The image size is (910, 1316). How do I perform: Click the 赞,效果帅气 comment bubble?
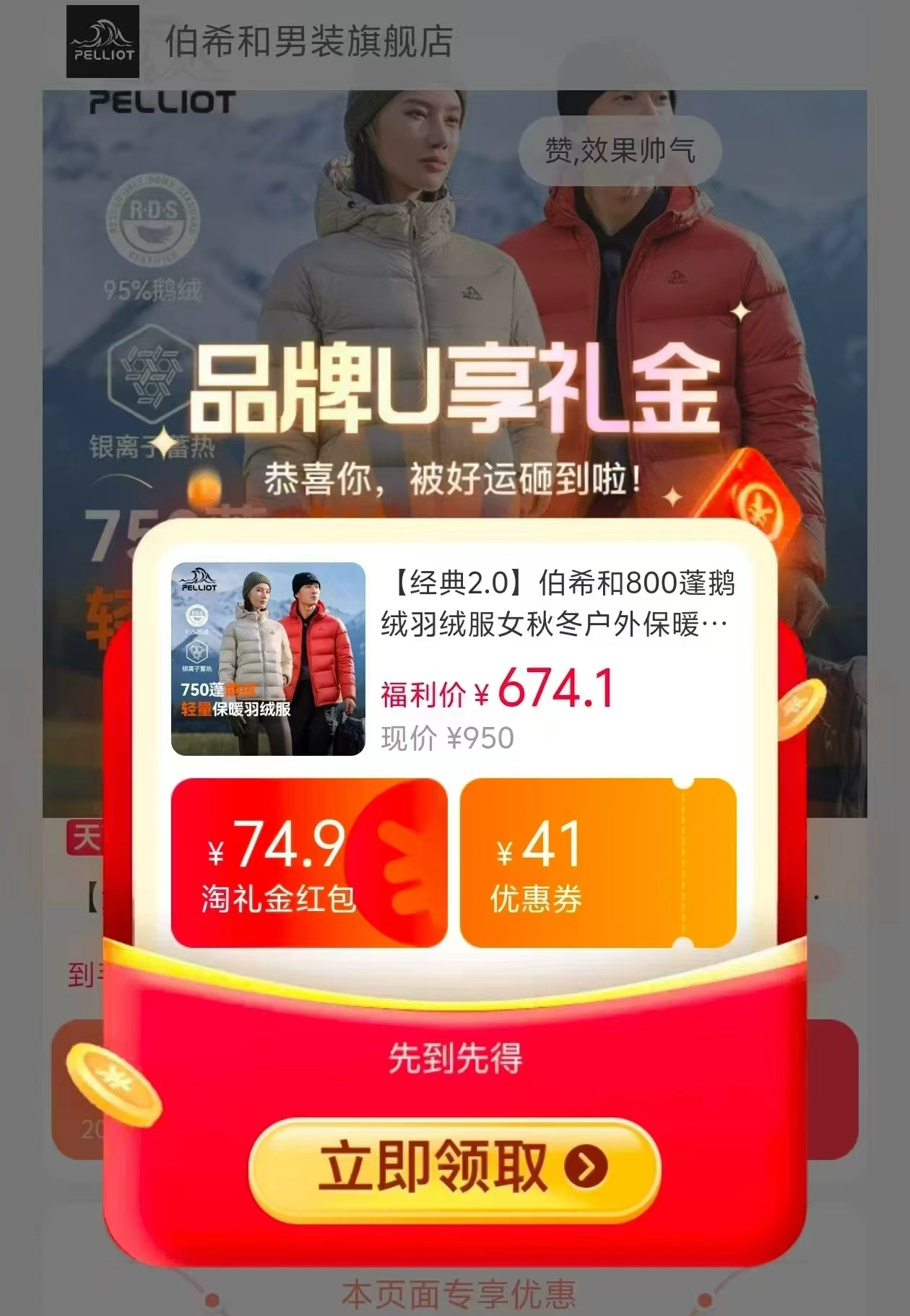tap(620, 150)
